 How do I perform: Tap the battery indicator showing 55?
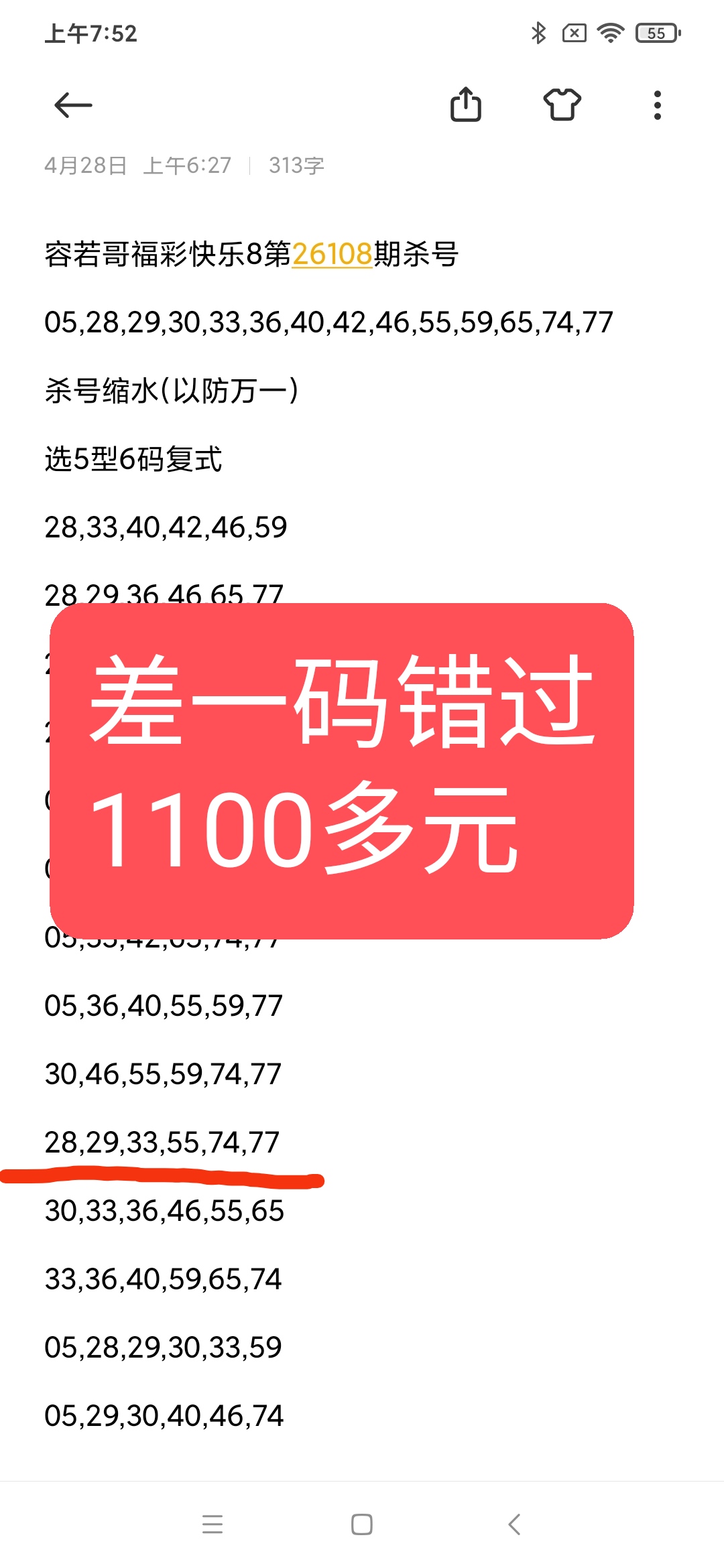click(656, 32)
